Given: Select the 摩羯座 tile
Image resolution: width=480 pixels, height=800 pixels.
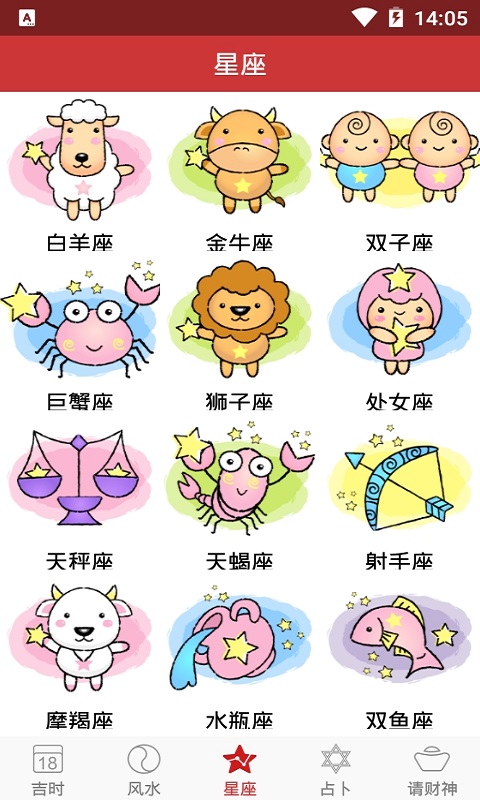Looking at the screenshot, I should point(80,657).
